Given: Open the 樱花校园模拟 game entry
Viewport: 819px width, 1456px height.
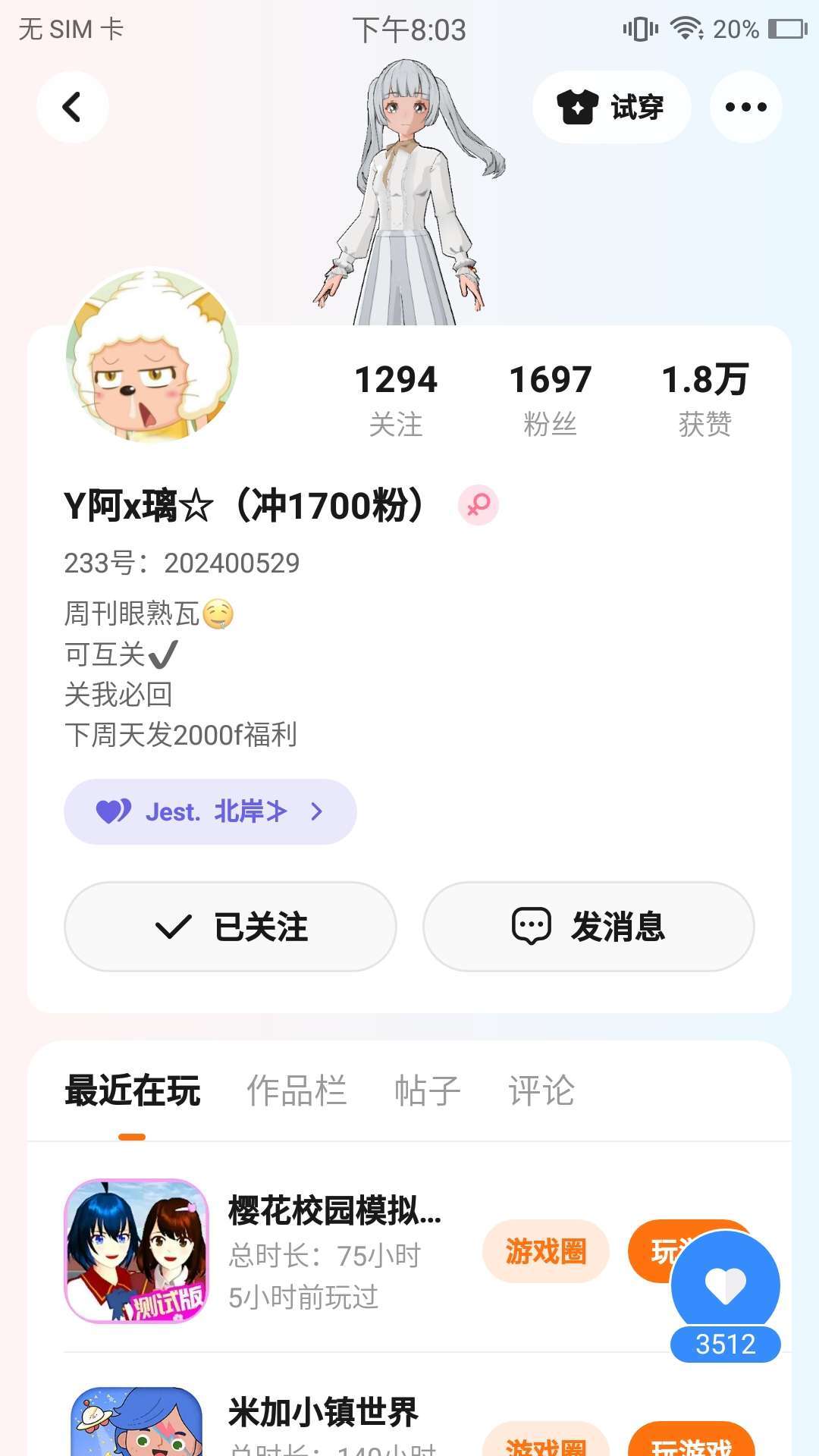Looking at the screenshot, I should point(334,1211).
